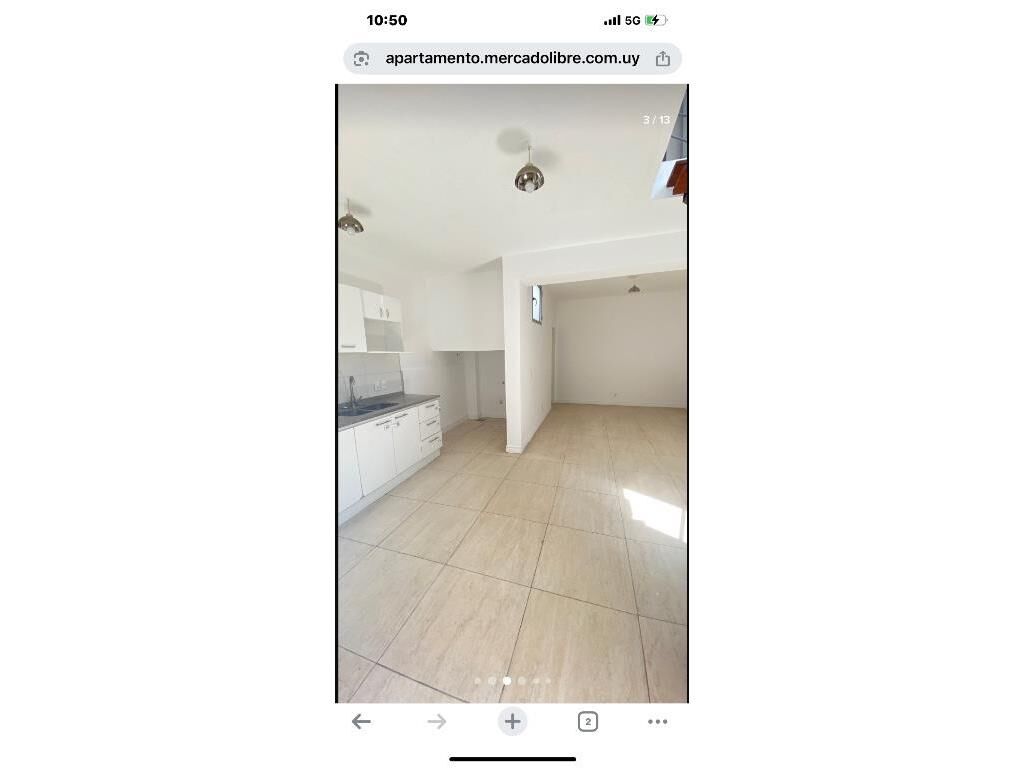Open the tab switcher showing 2 tabs
Image resolution: width=1024 pixels, height=768 pixels.
[588, 721]
